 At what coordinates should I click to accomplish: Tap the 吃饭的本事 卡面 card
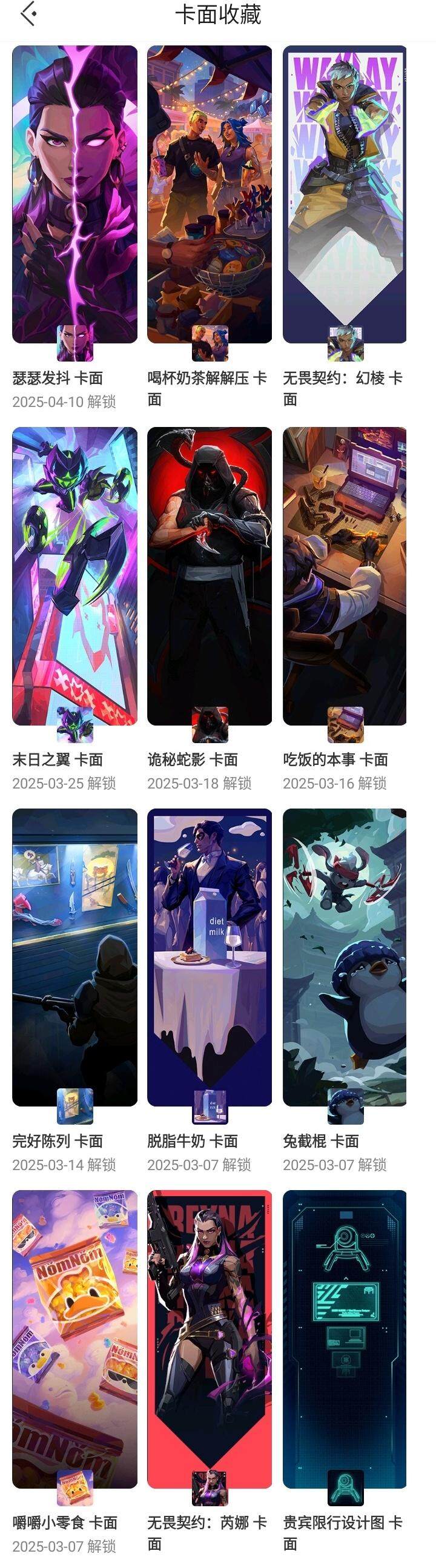coord(345,576)
